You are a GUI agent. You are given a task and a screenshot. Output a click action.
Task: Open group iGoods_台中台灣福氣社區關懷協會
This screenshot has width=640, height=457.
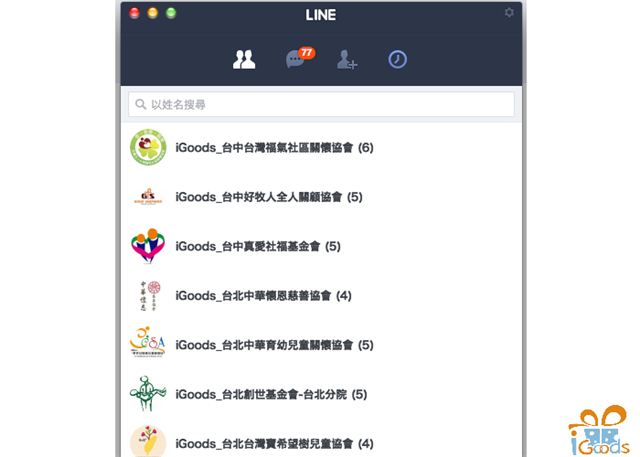click(273, 148)
